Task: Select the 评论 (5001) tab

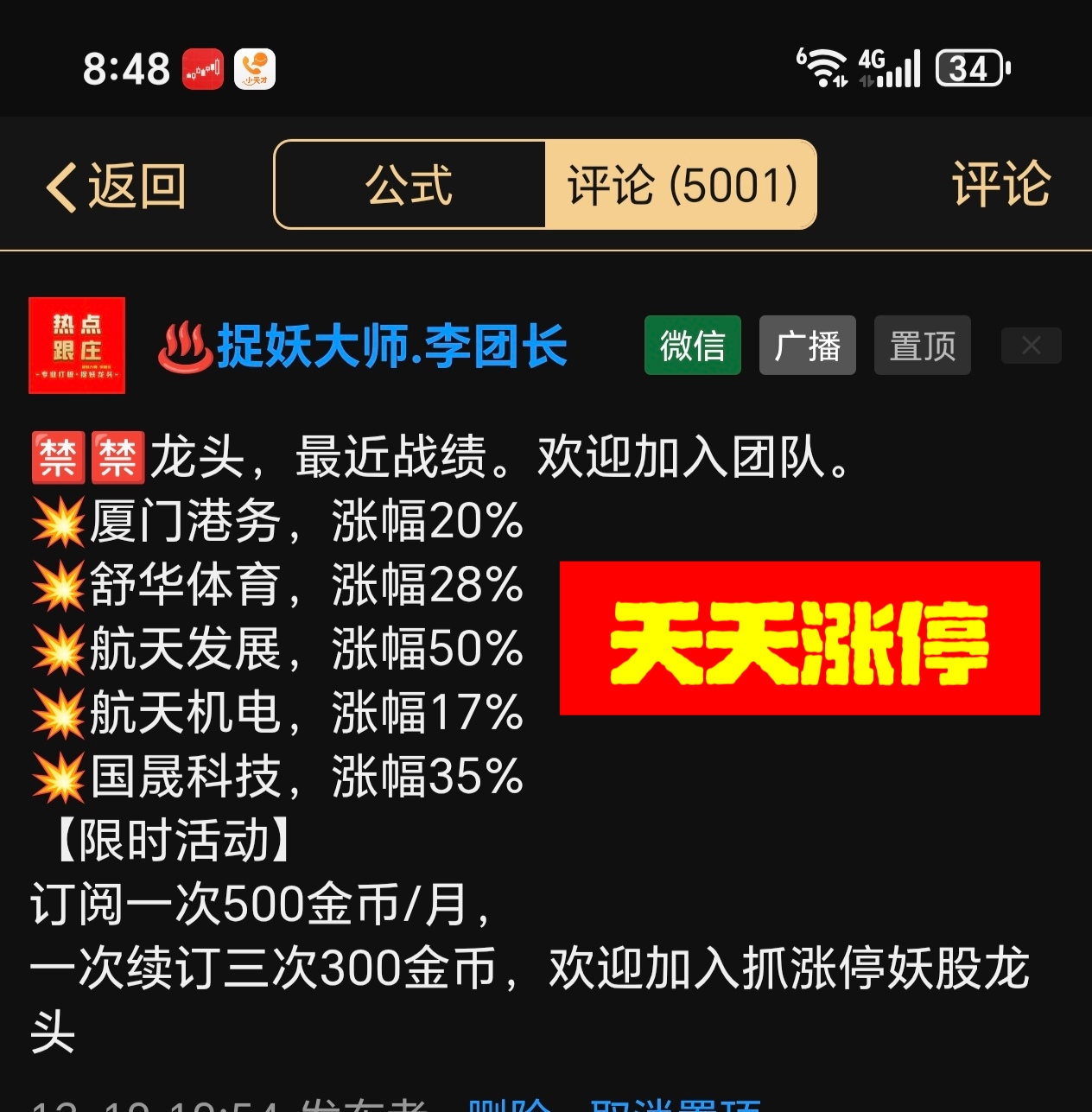Action: click(681, 185)
